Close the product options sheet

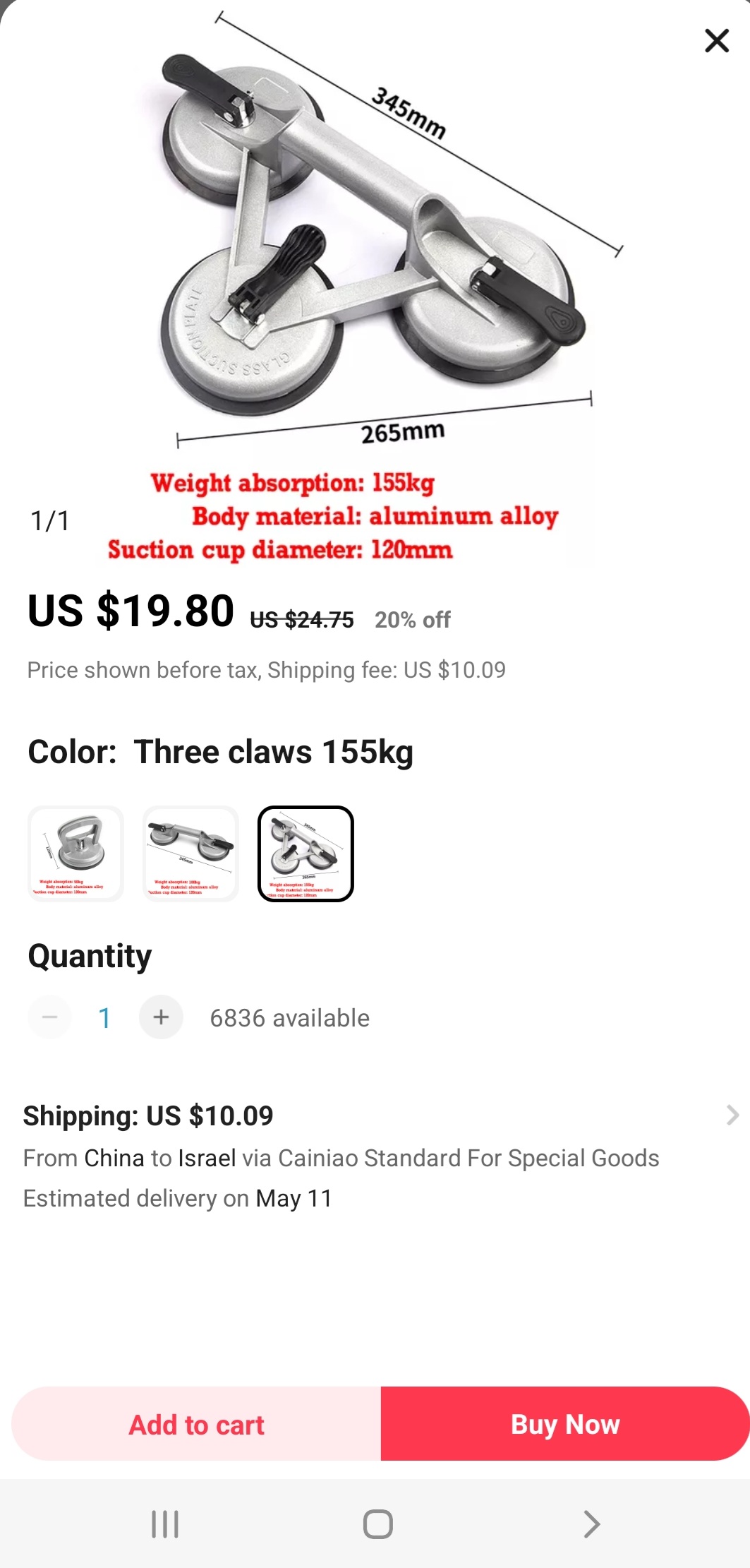click(716, 41)
